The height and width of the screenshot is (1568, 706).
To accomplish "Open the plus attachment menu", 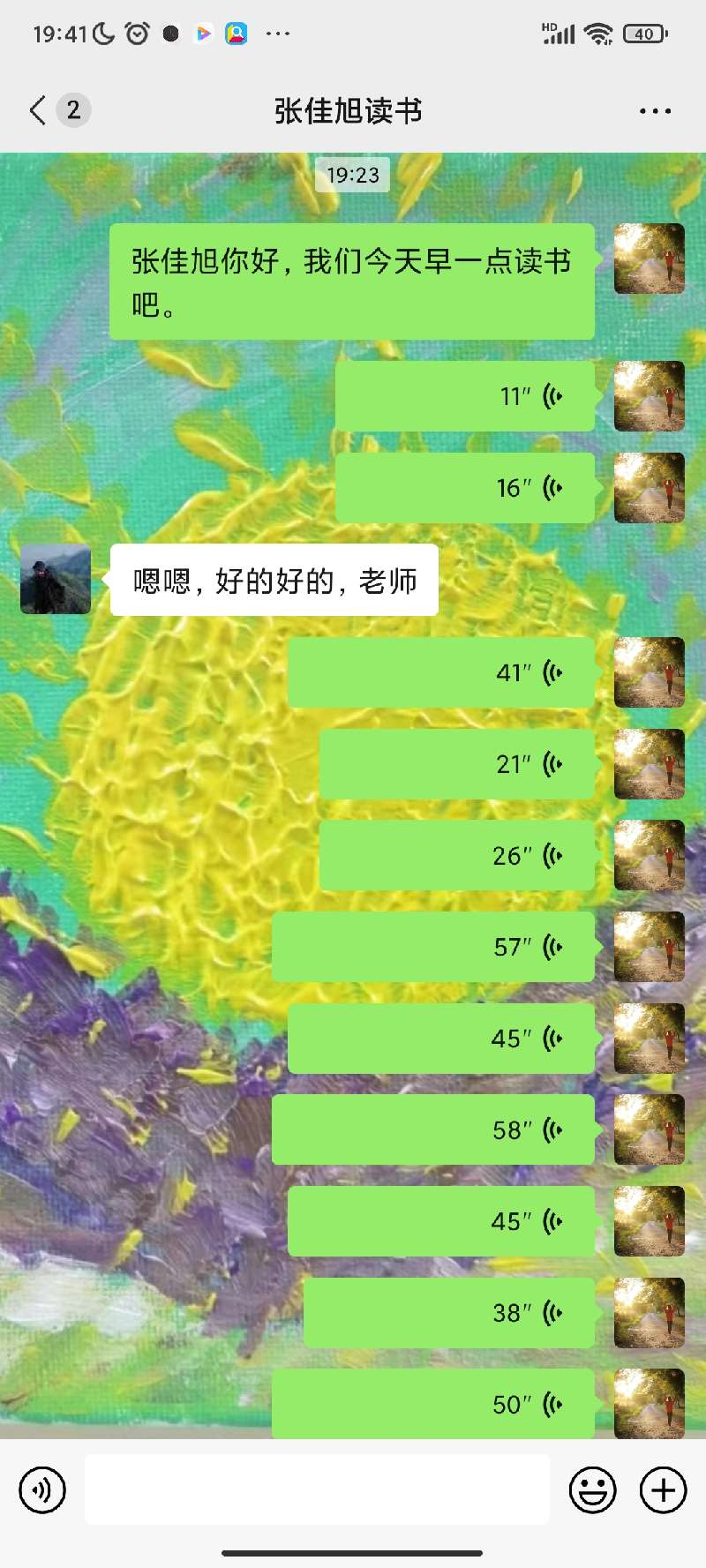I will click(x=663, y=1490).
